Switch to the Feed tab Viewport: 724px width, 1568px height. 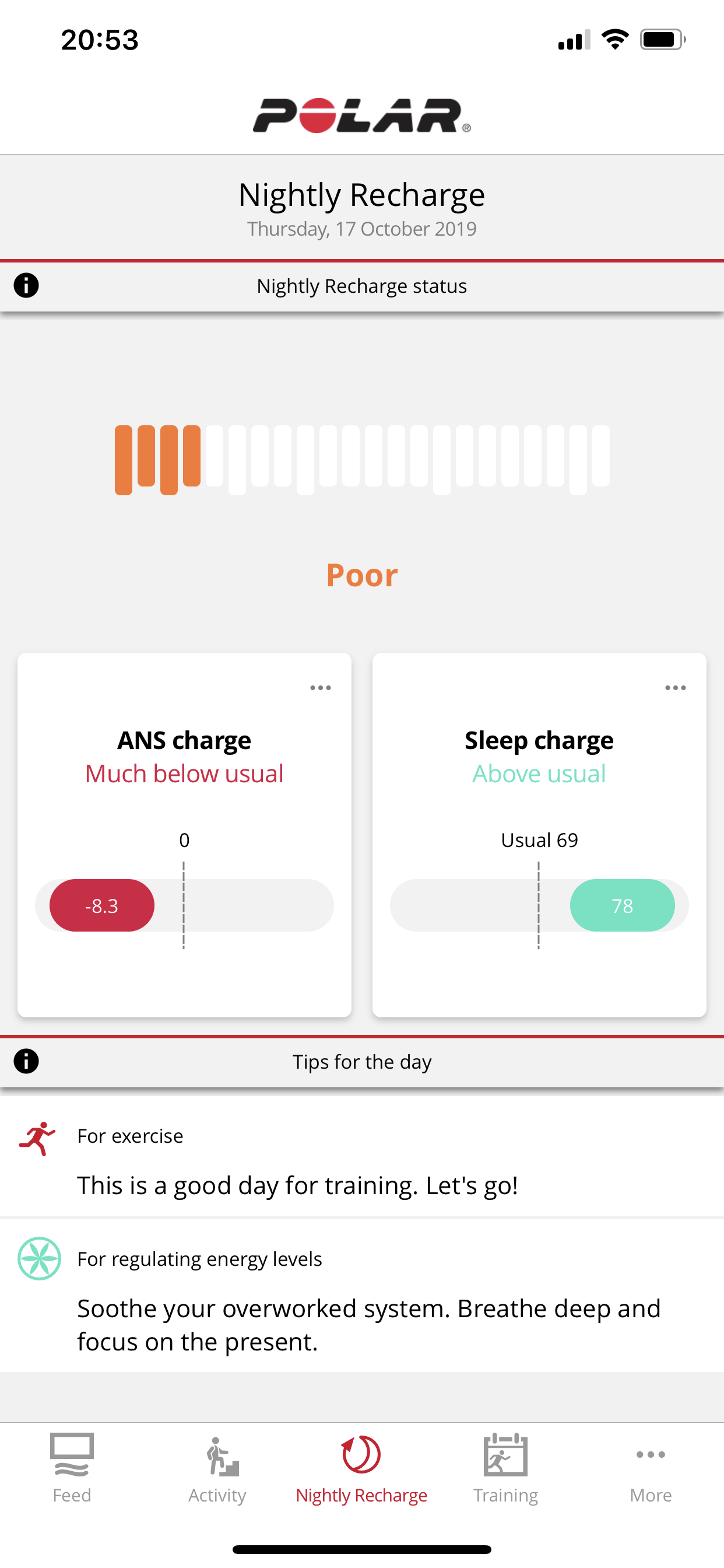click(x=72, y=1468)
